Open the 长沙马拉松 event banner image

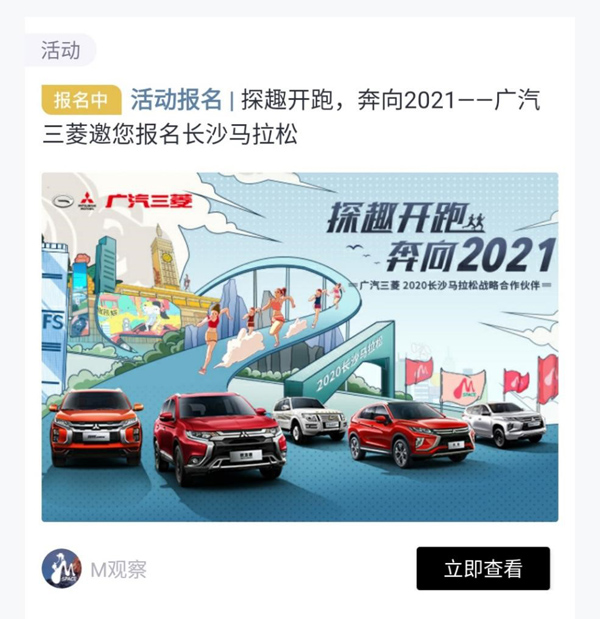click(x=299, y=346)
